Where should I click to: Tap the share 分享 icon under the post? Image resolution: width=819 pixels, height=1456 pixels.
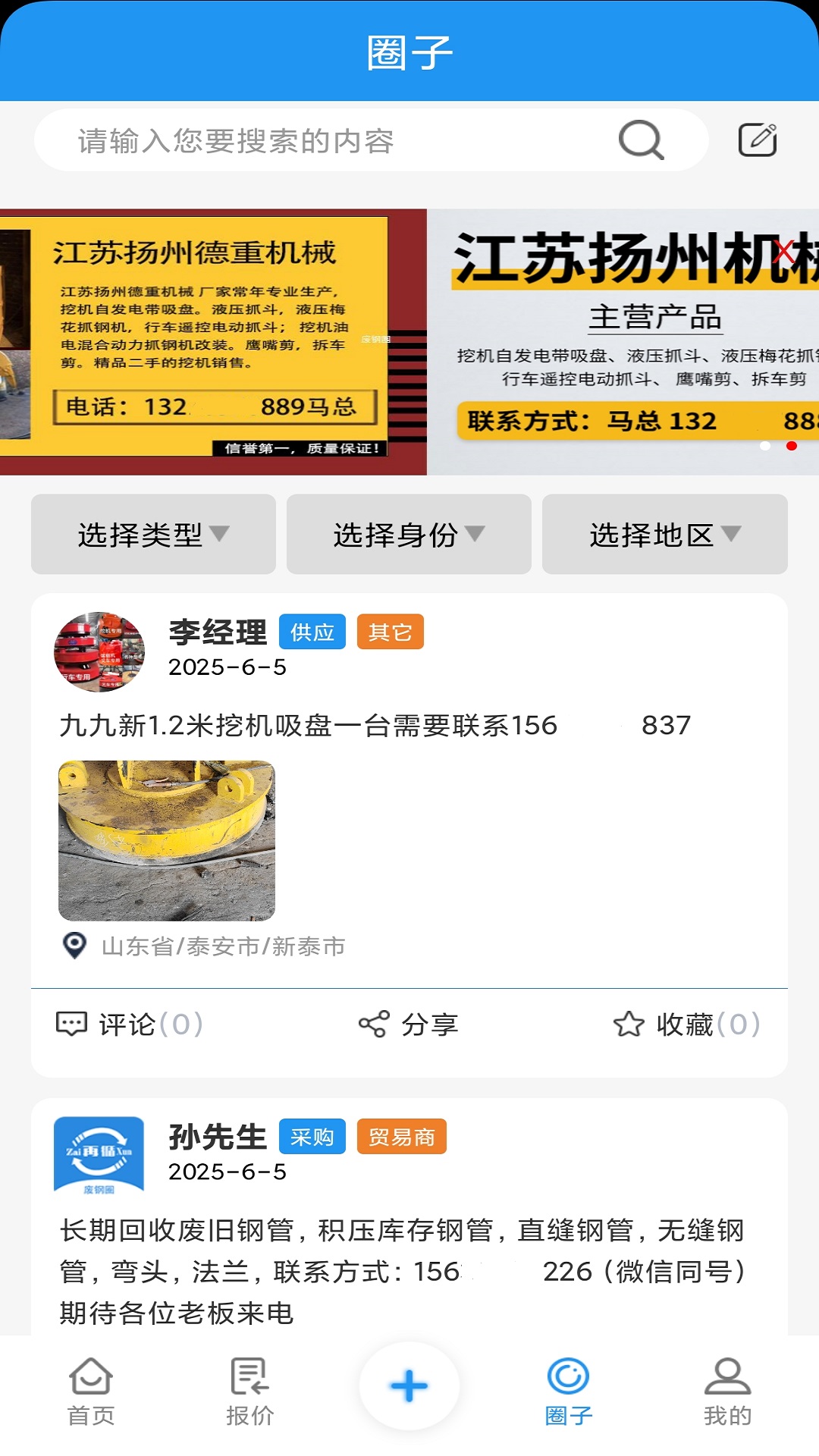[374, 1025]
